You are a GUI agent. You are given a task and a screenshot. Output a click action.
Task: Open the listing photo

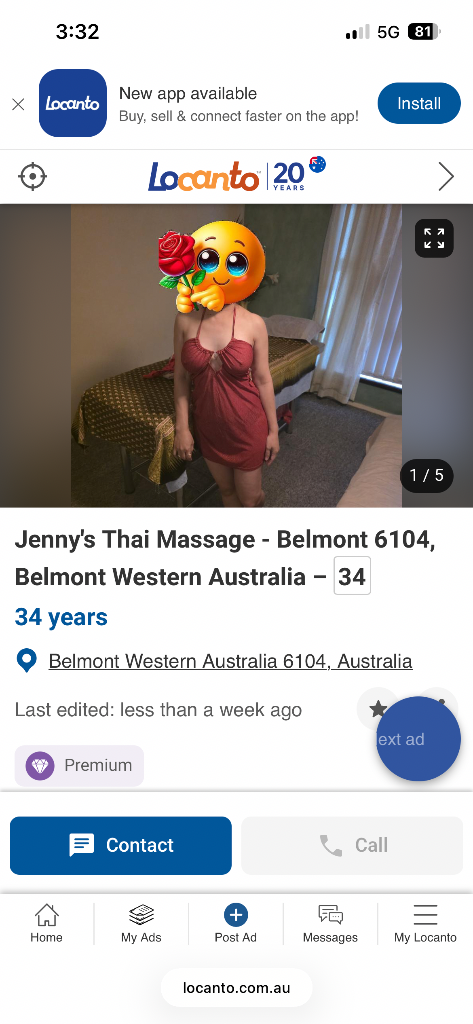tap(236, 355)
